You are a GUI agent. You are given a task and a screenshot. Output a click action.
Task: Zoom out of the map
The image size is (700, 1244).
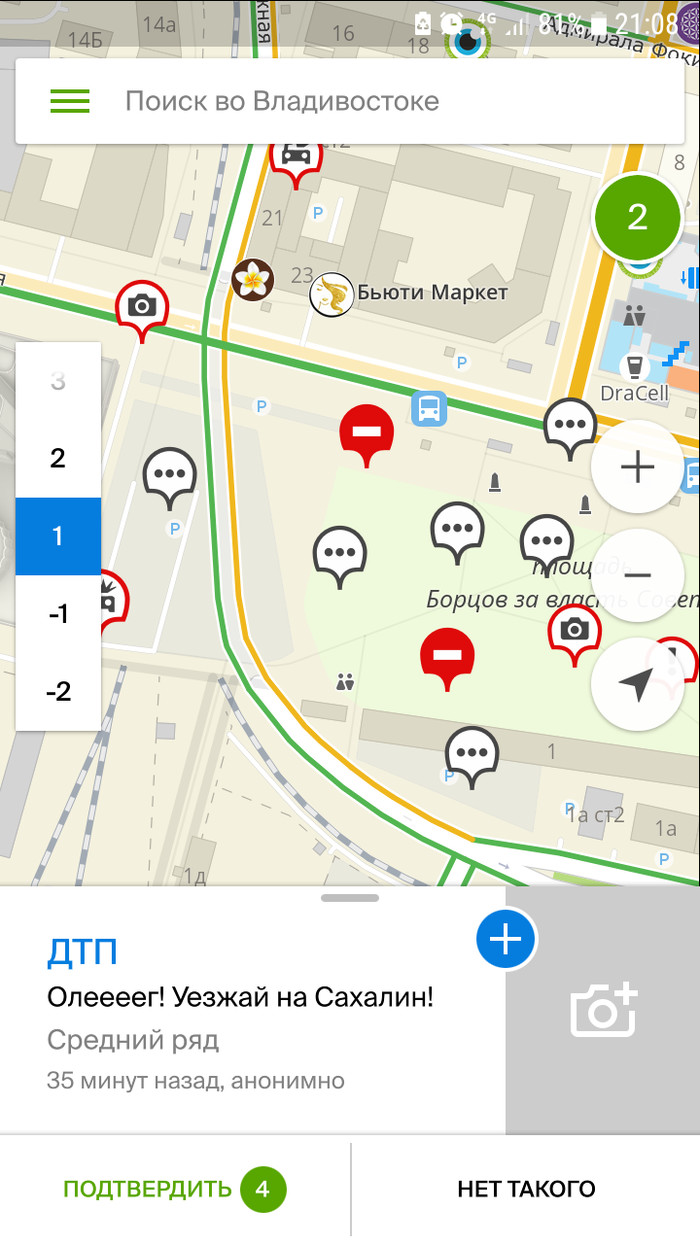click(x=637, y=575)
